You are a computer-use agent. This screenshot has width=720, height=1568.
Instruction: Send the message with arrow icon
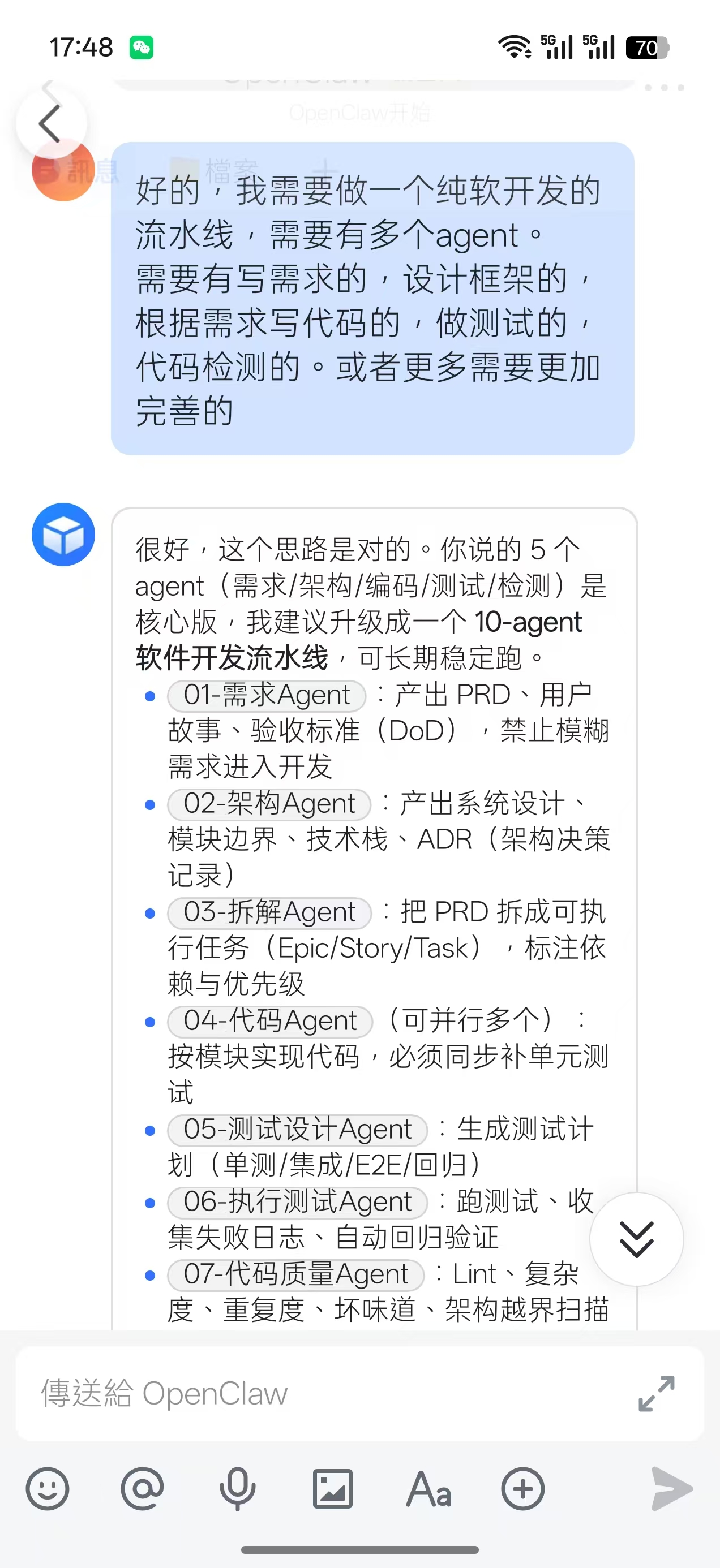[x=673, y=1490]
